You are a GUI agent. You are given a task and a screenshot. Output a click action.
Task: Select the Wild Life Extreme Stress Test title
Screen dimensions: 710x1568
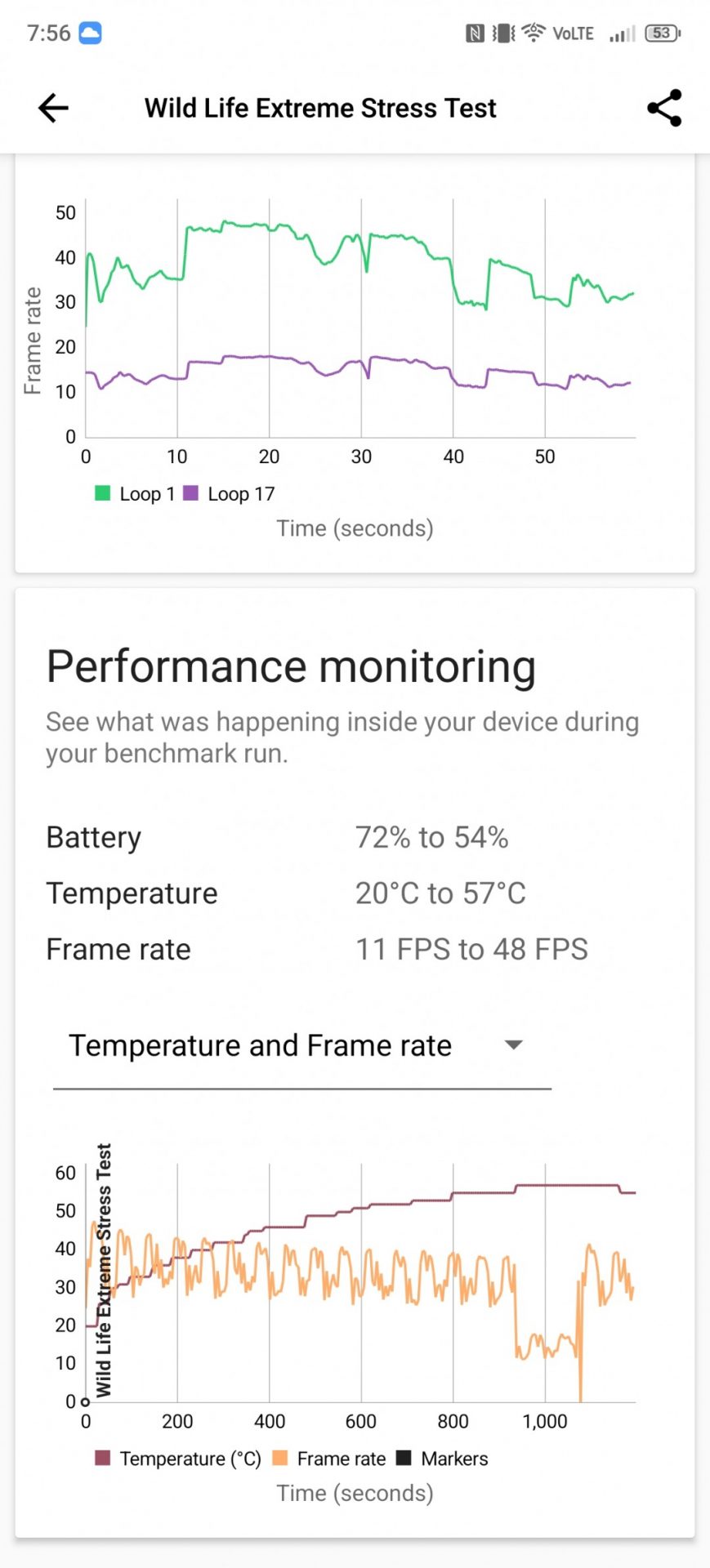click(x=319, y=107)
